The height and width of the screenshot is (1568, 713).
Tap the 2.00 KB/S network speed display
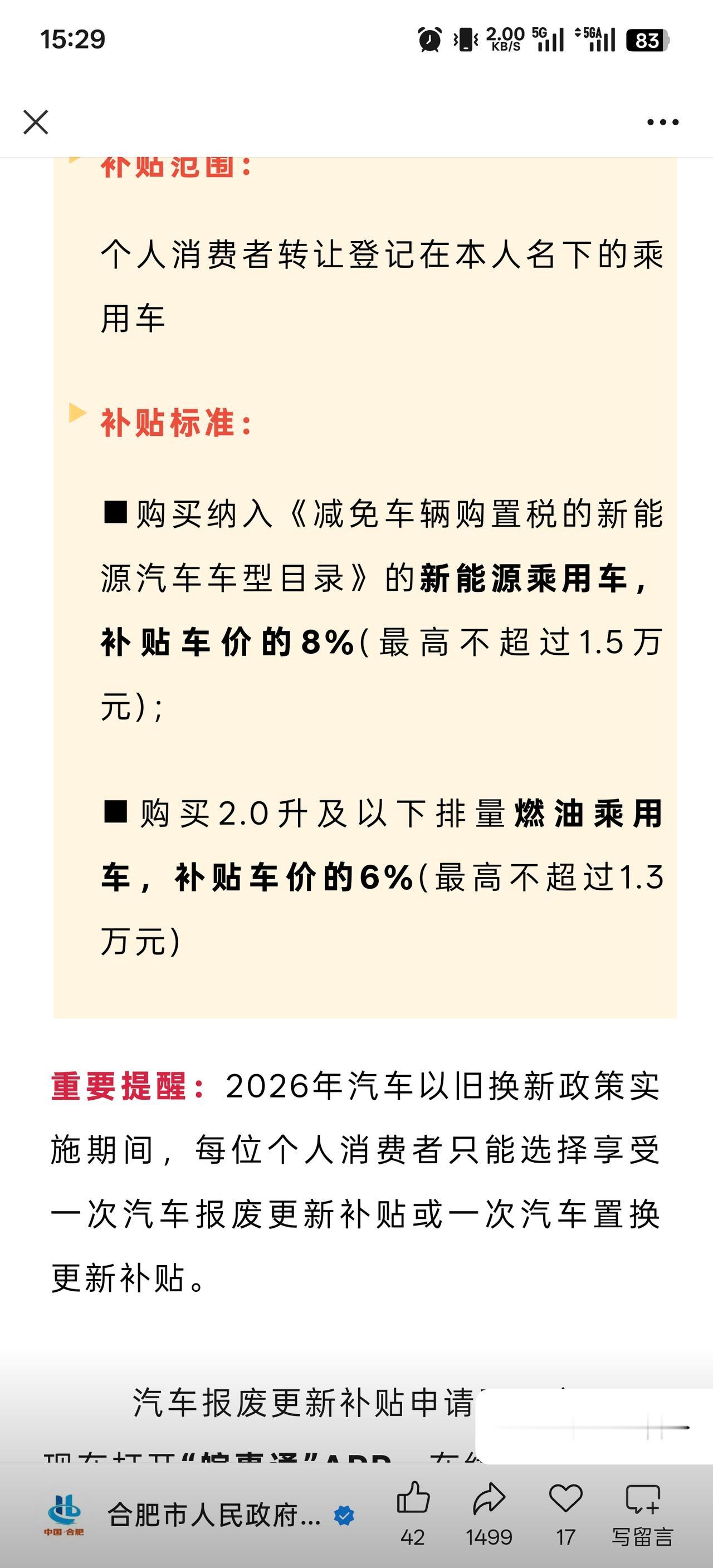coord(505,40)
